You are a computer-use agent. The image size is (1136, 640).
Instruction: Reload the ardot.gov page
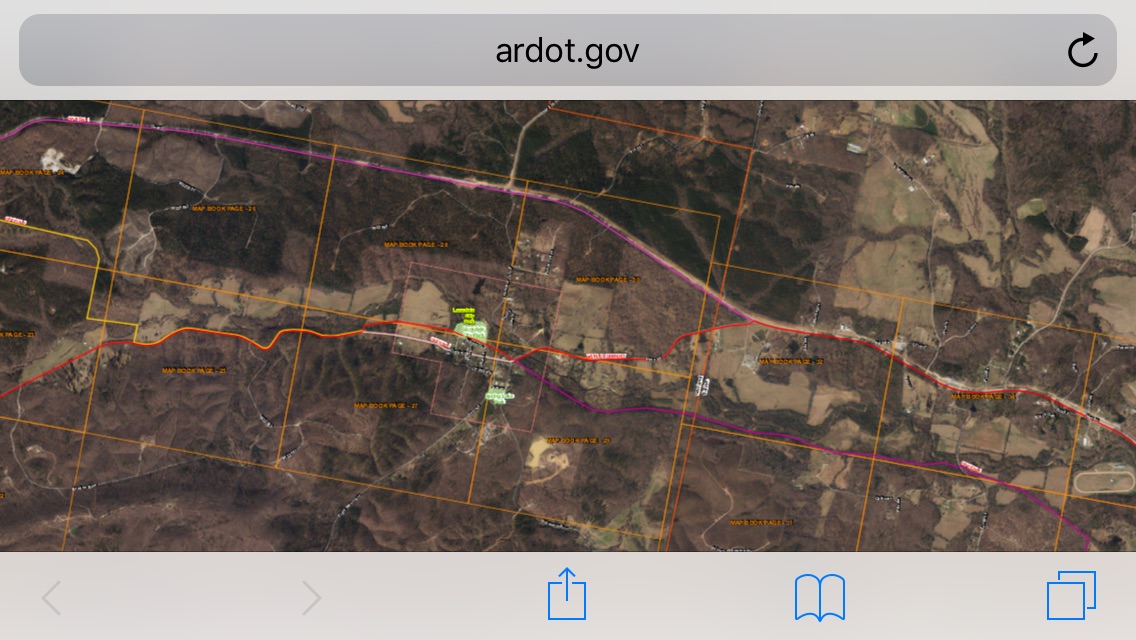[x=1082, y=51]
